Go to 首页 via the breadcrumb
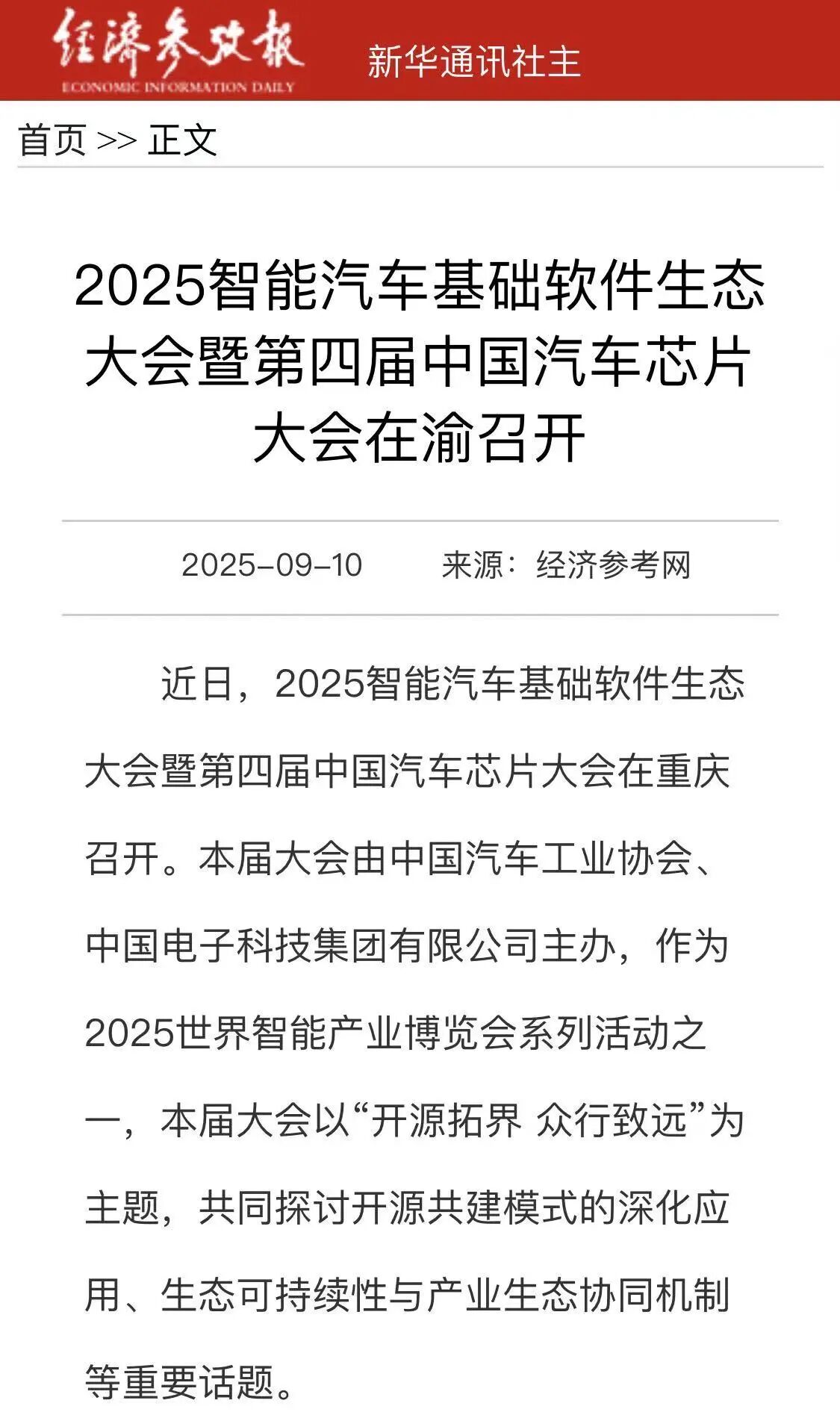Viewport: 840px width, 1418px height. pos(52,140)
